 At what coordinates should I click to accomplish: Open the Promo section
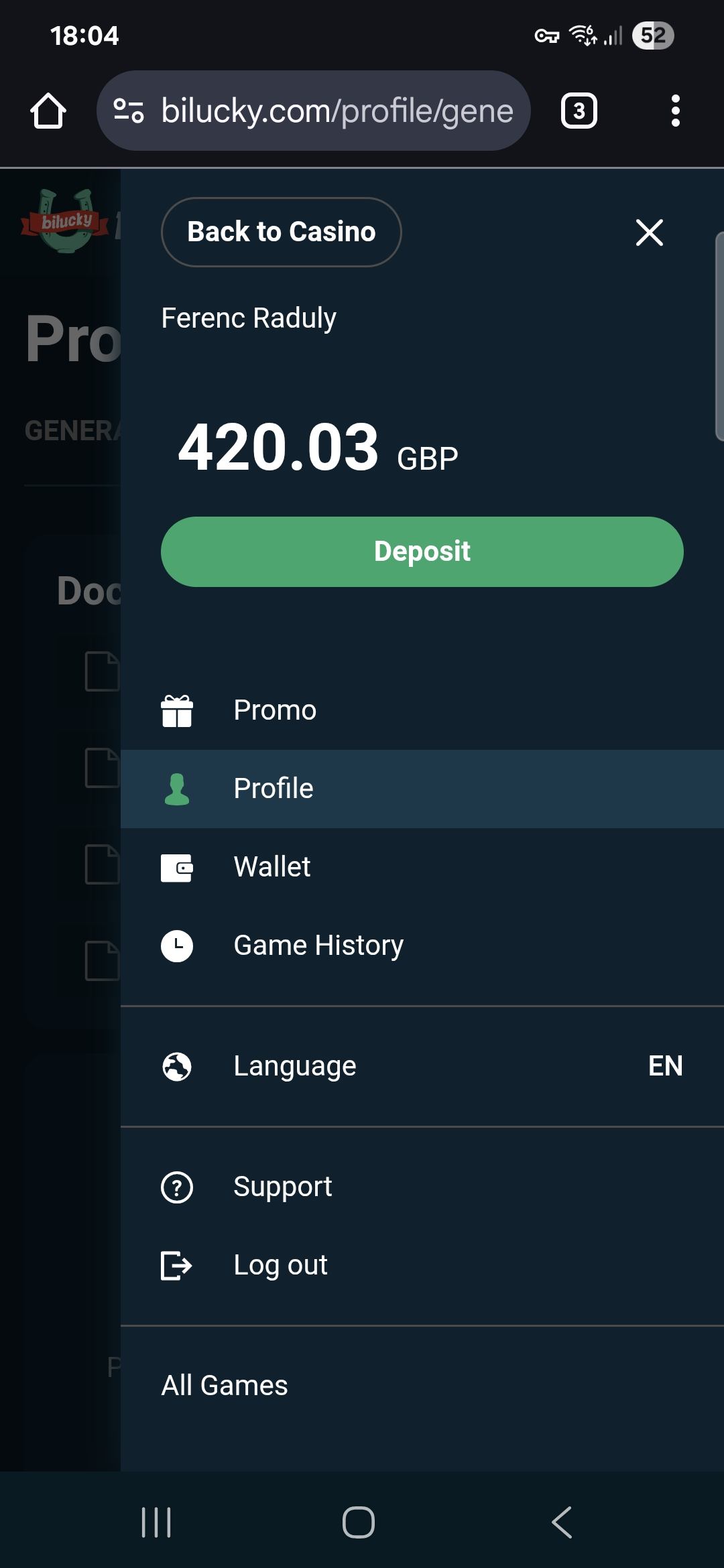tap(275, 710)
